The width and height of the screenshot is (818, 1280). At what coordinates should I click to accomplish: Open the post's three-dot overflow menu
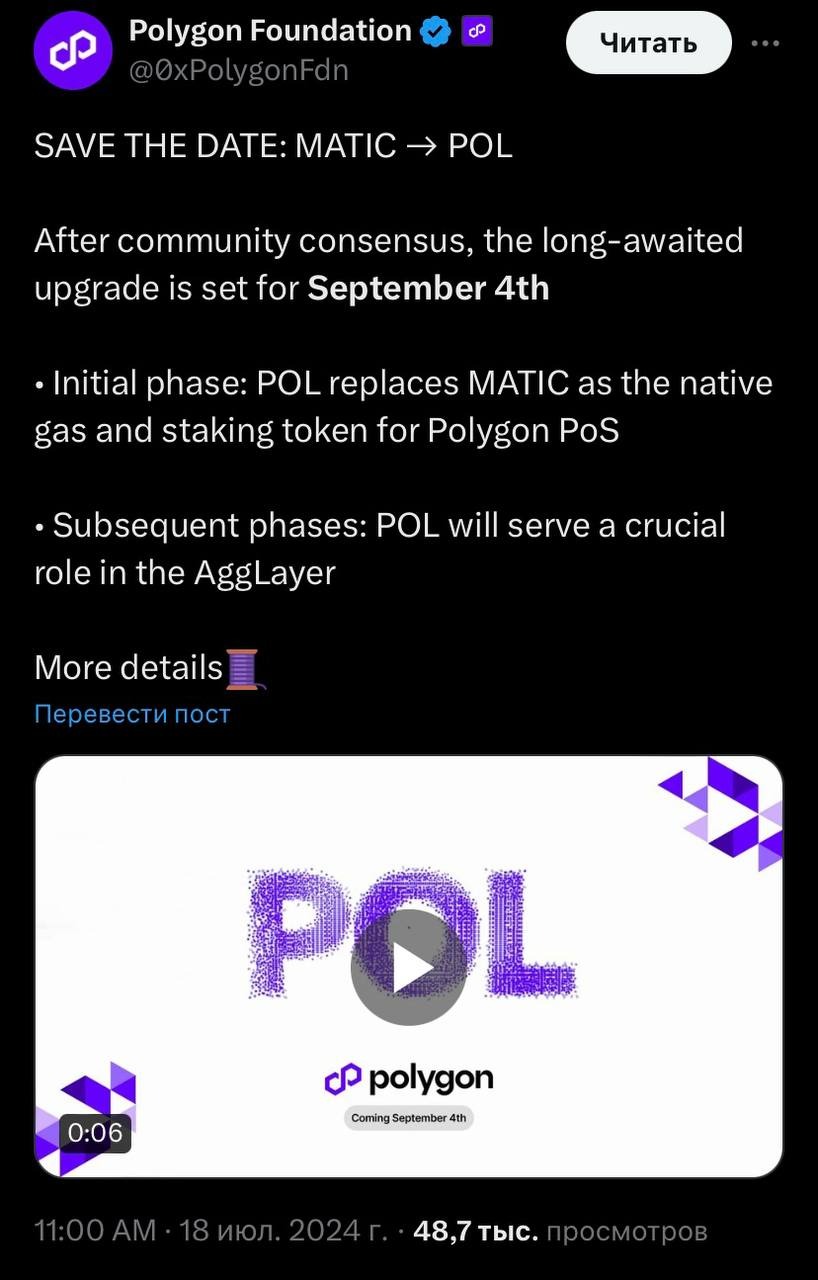point(764,43)
